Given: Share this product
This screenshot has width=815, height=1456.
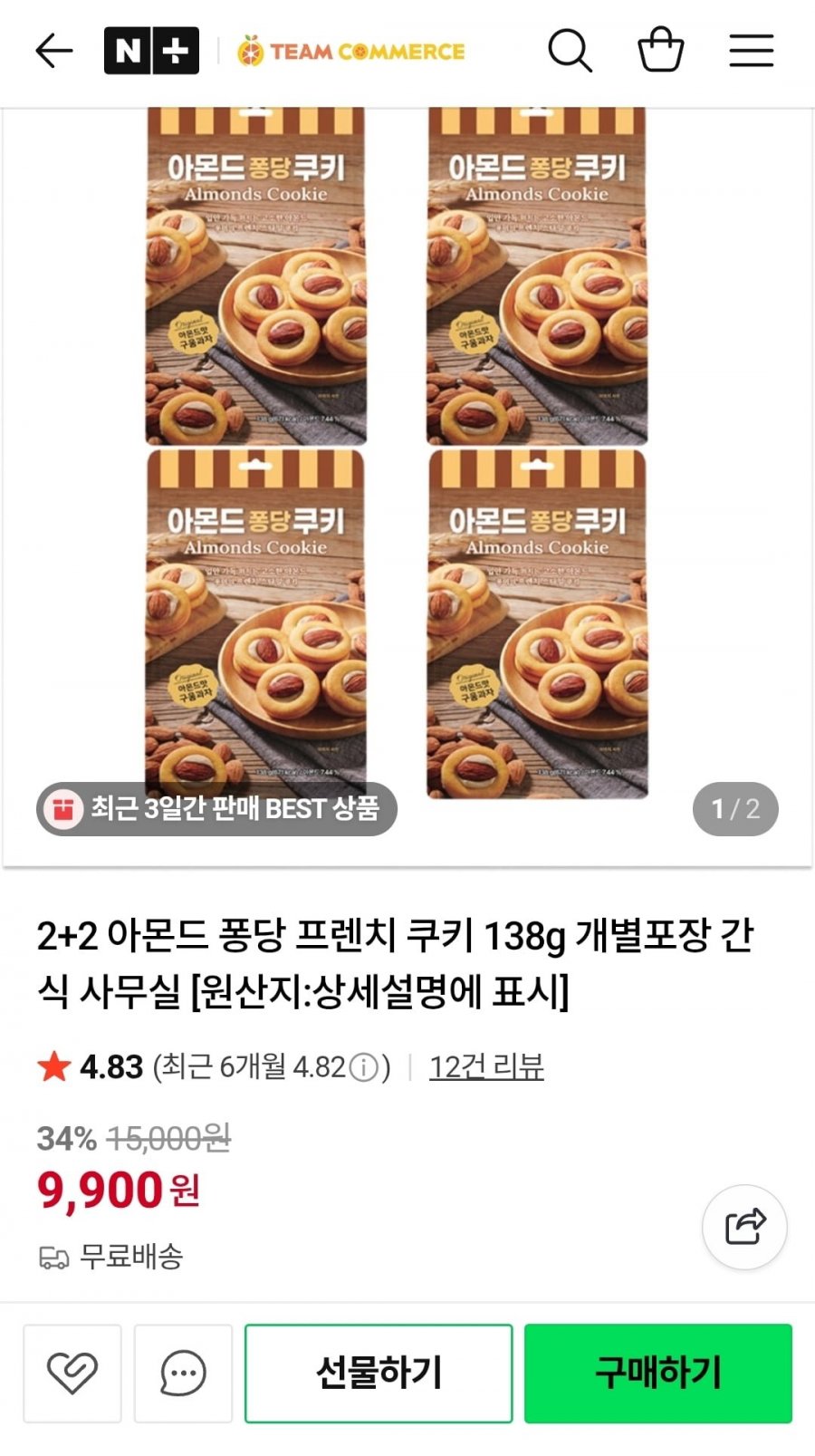Looking at the screenshot, I should coord(744,1227).
